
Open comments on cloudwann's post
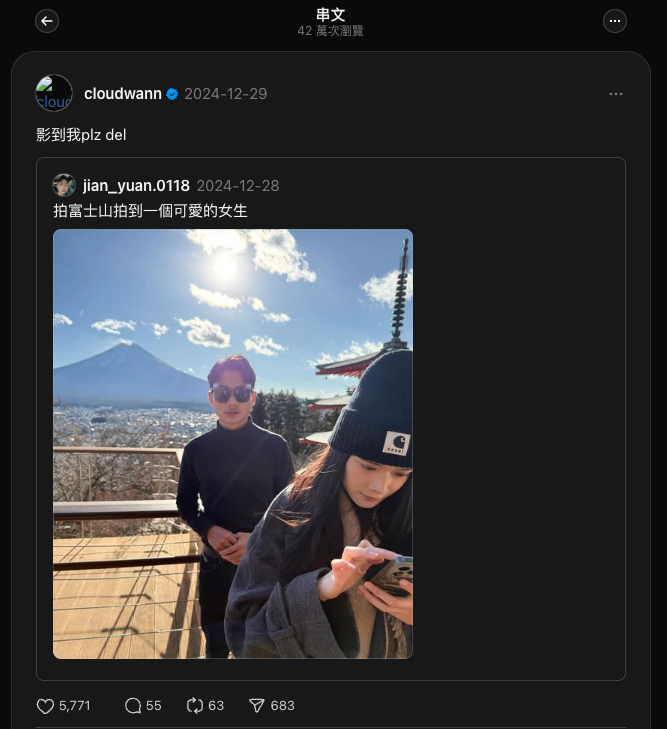click(x=133, y=706)
